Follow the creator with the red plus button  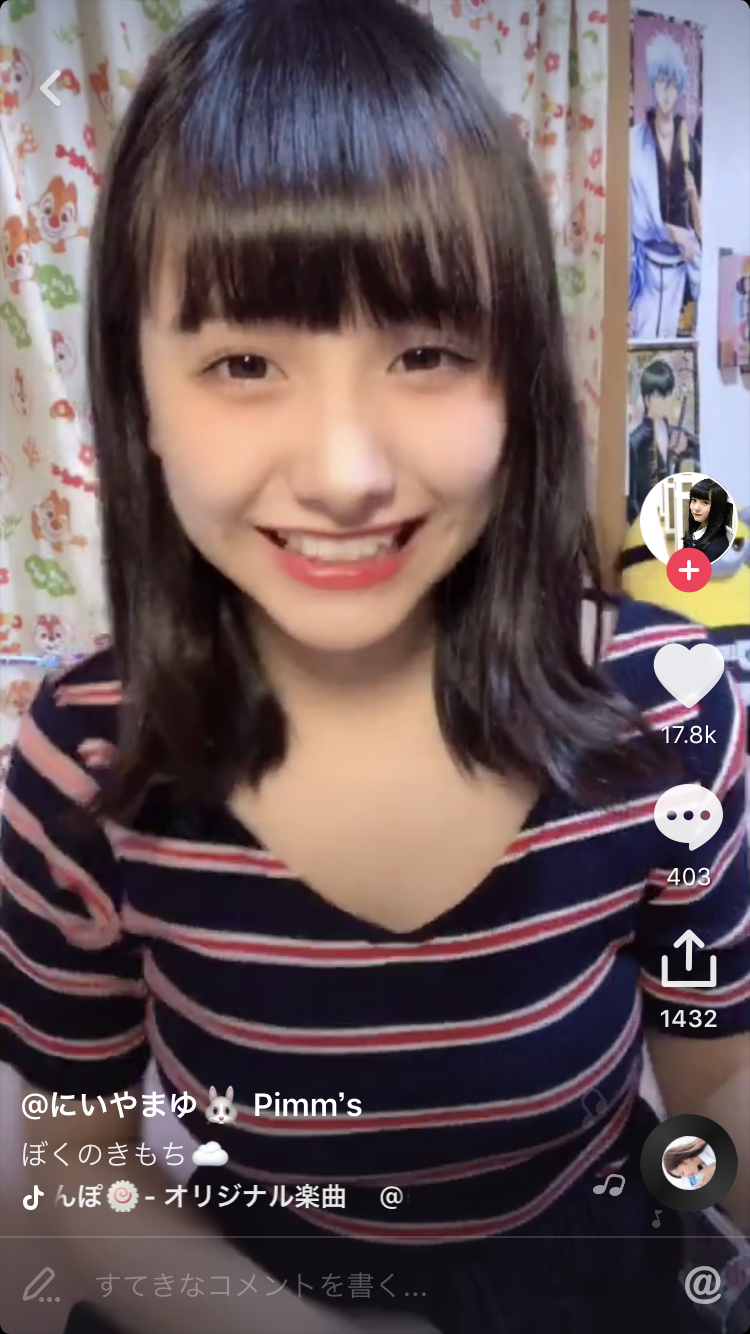[688, 571]
